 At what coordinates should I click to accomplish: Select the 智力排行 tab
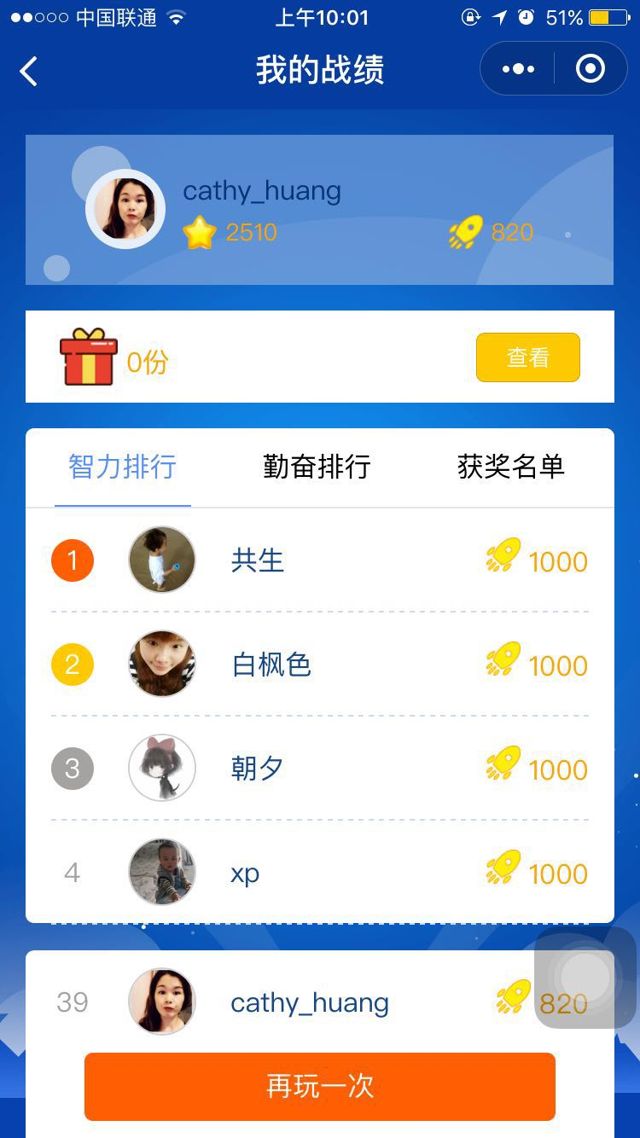123,467
